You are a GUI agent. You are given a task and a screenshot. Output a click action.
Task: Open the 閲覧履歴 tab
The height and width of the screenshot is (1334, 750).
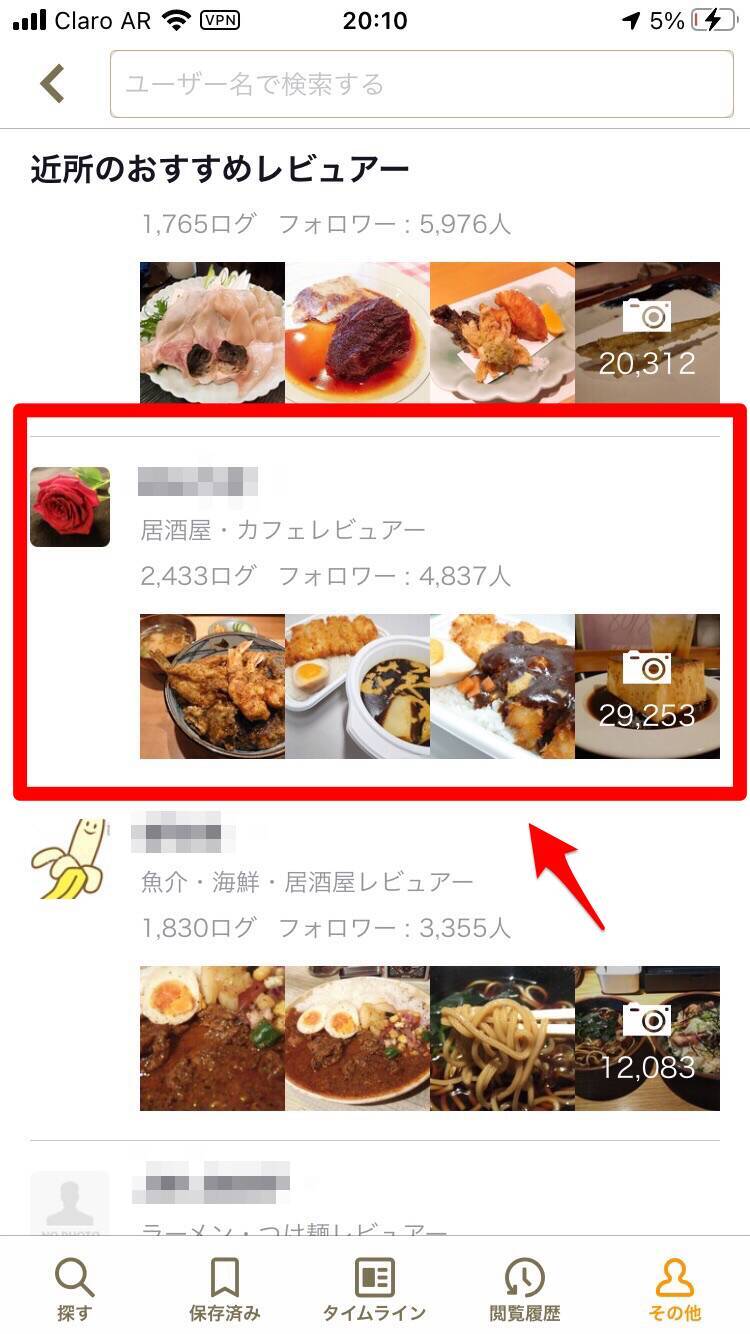[x=524, y=1288]
